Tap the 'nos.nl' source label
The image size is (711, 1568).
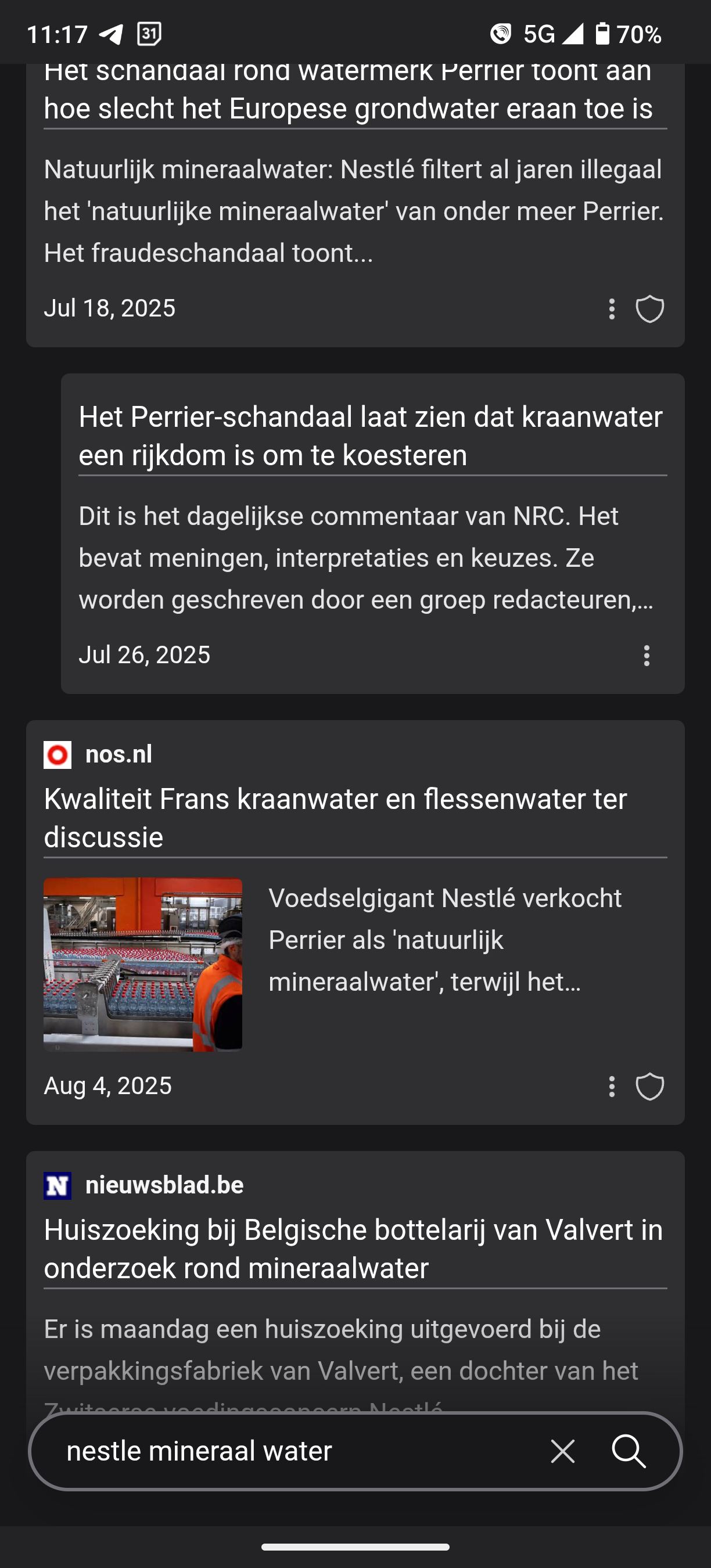point(119,754)
